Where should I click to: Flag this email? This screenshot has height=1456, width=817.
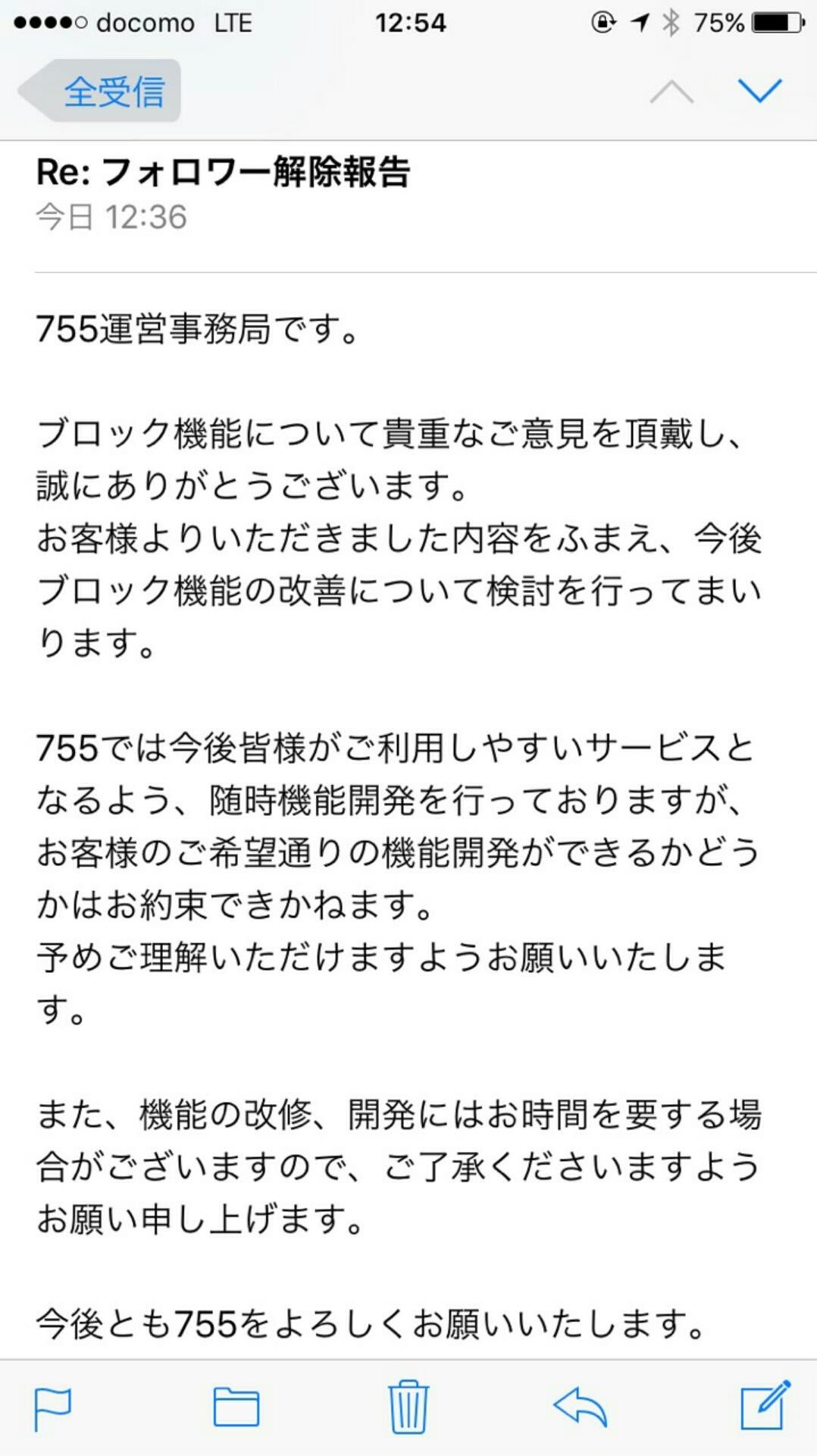click(x=53, y=1407)
